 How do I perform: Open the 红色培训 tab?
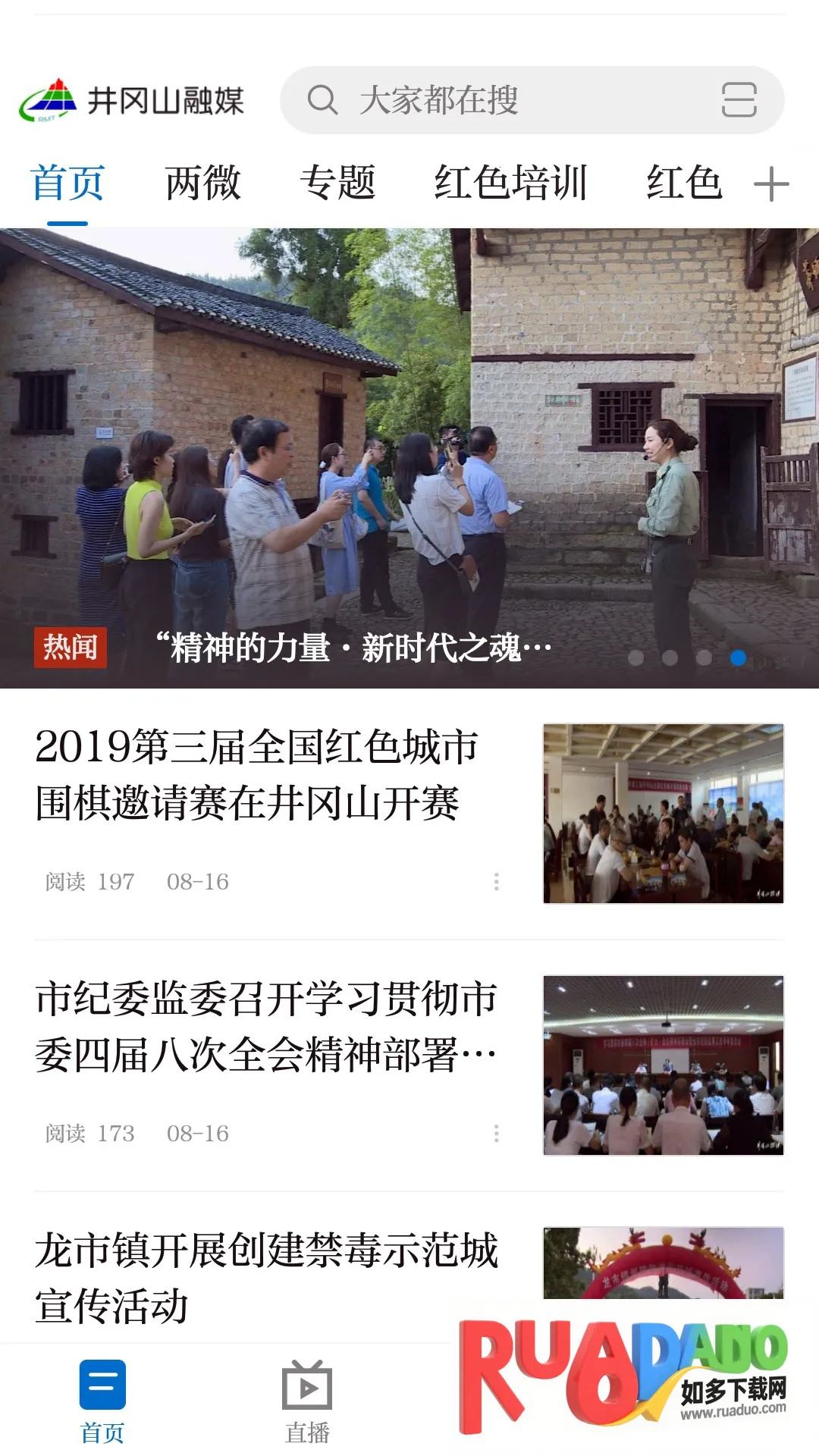[510, 184]
